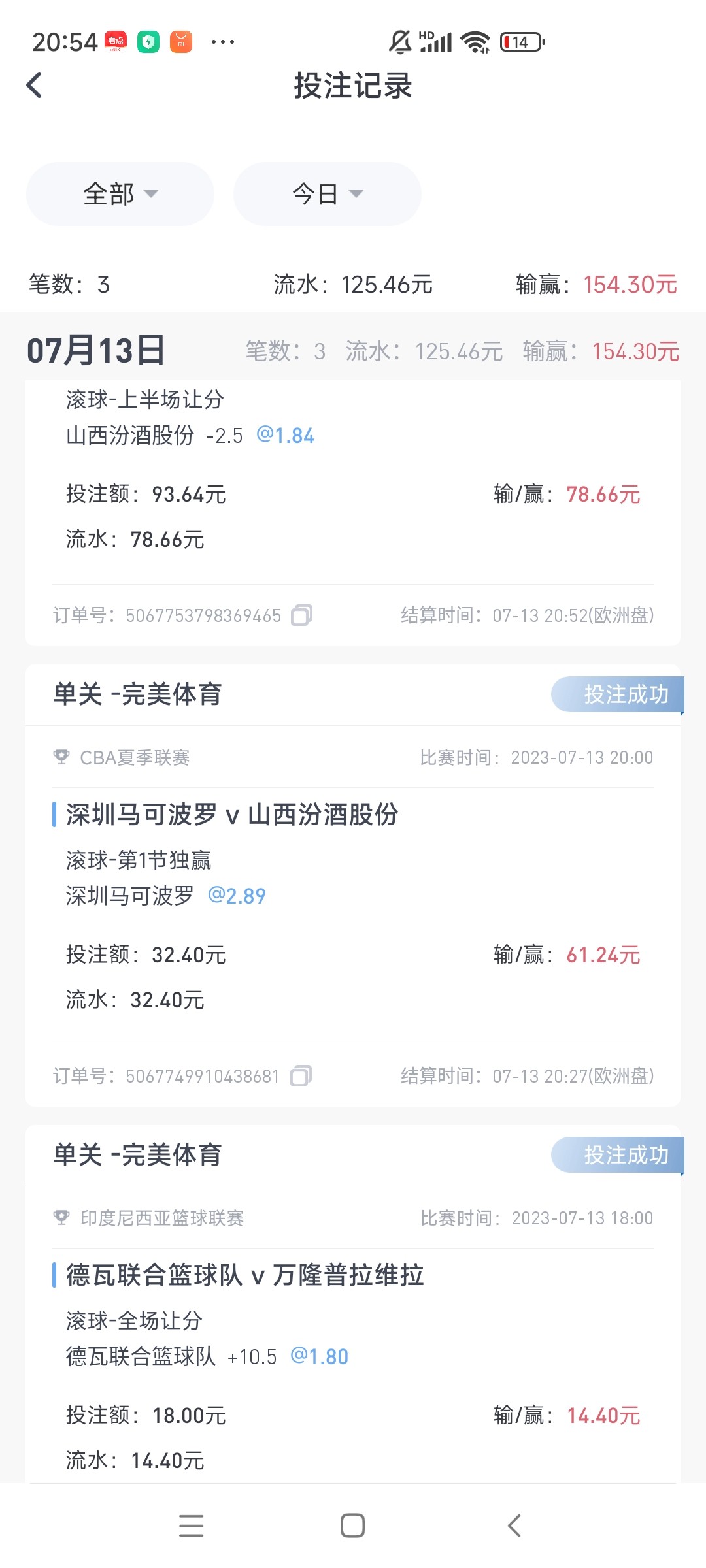This screenshot has height=1568, width=706.
Task: Tap copy icon beside order 5067749910438681
Action: (301, 1075)
